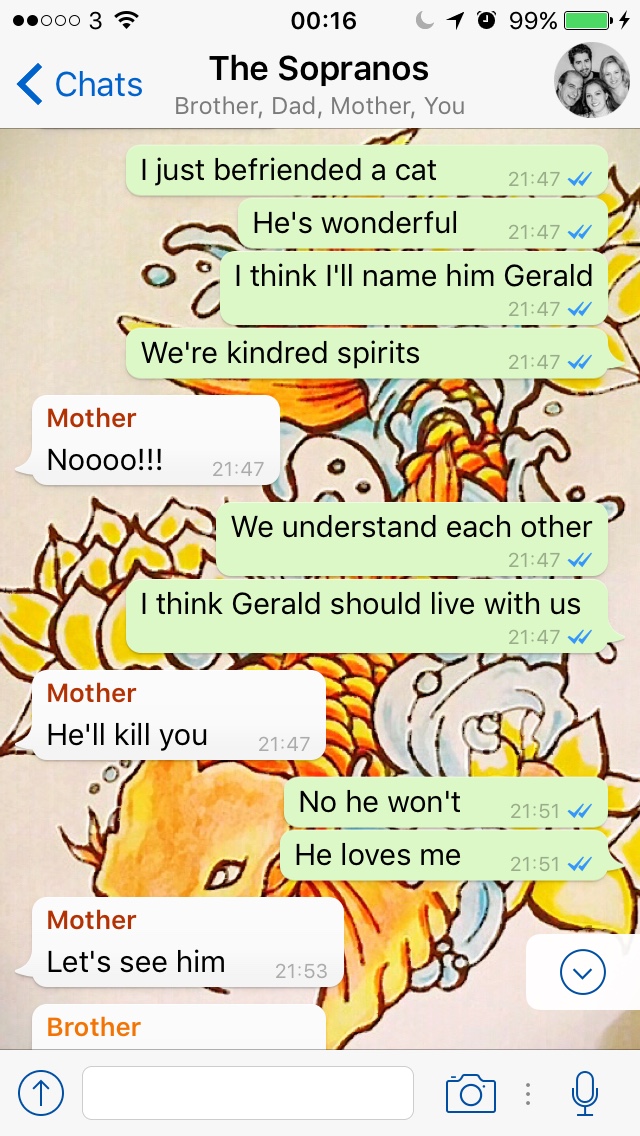Focus the message text field
Image resolution: width=640 pixels, height=1136 pixels.
click(248, 1093)
